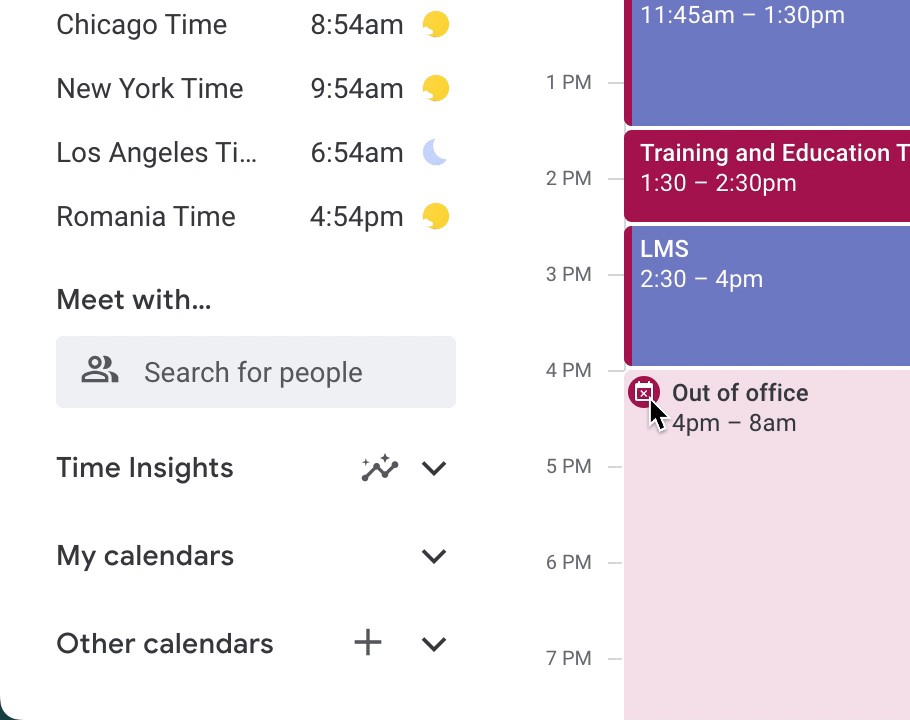Expand the My calendars section
The image size is (910, 720).
[434, 556]
